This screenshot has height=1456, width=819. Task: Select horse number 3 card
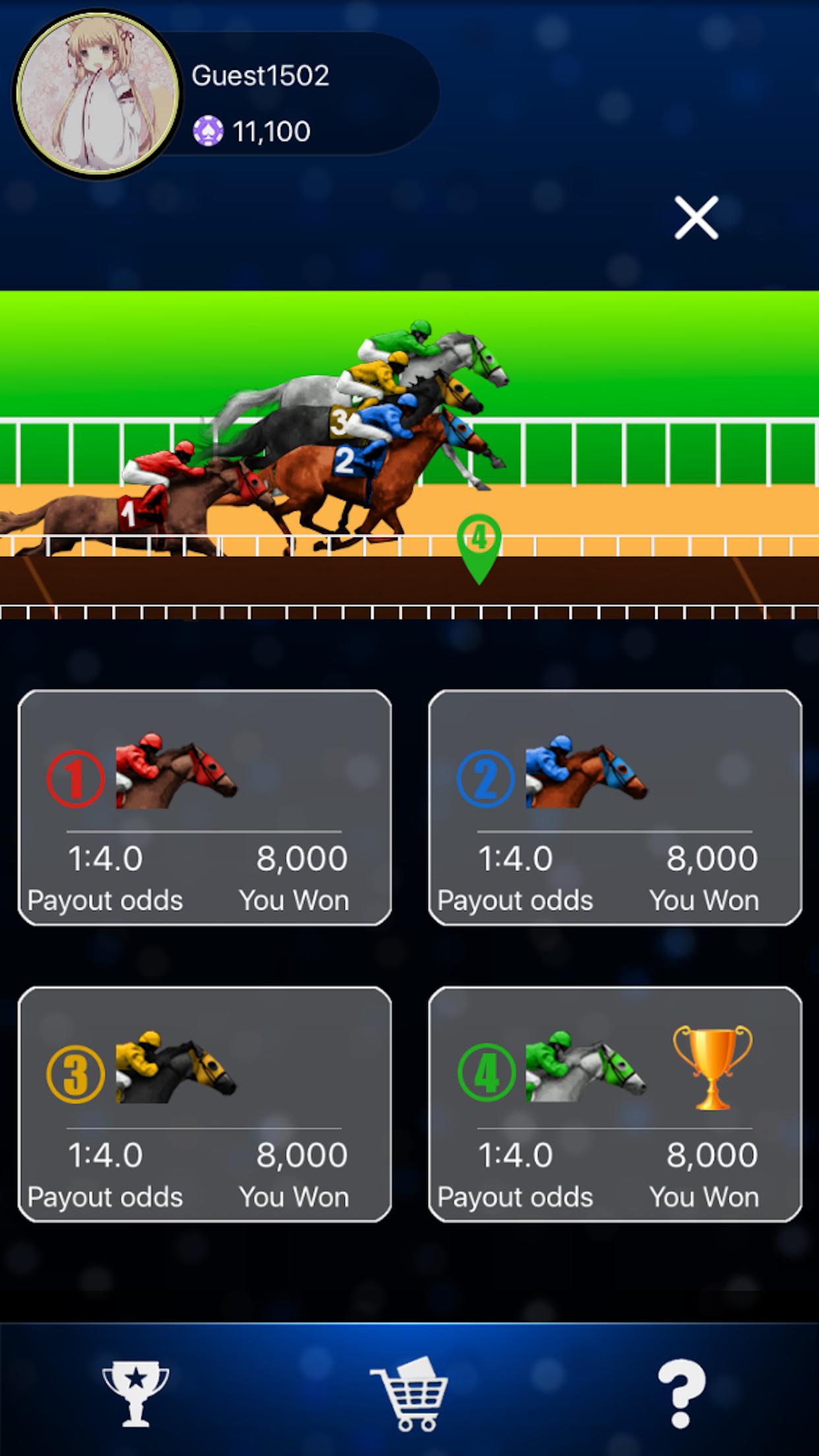point(205,1104)
